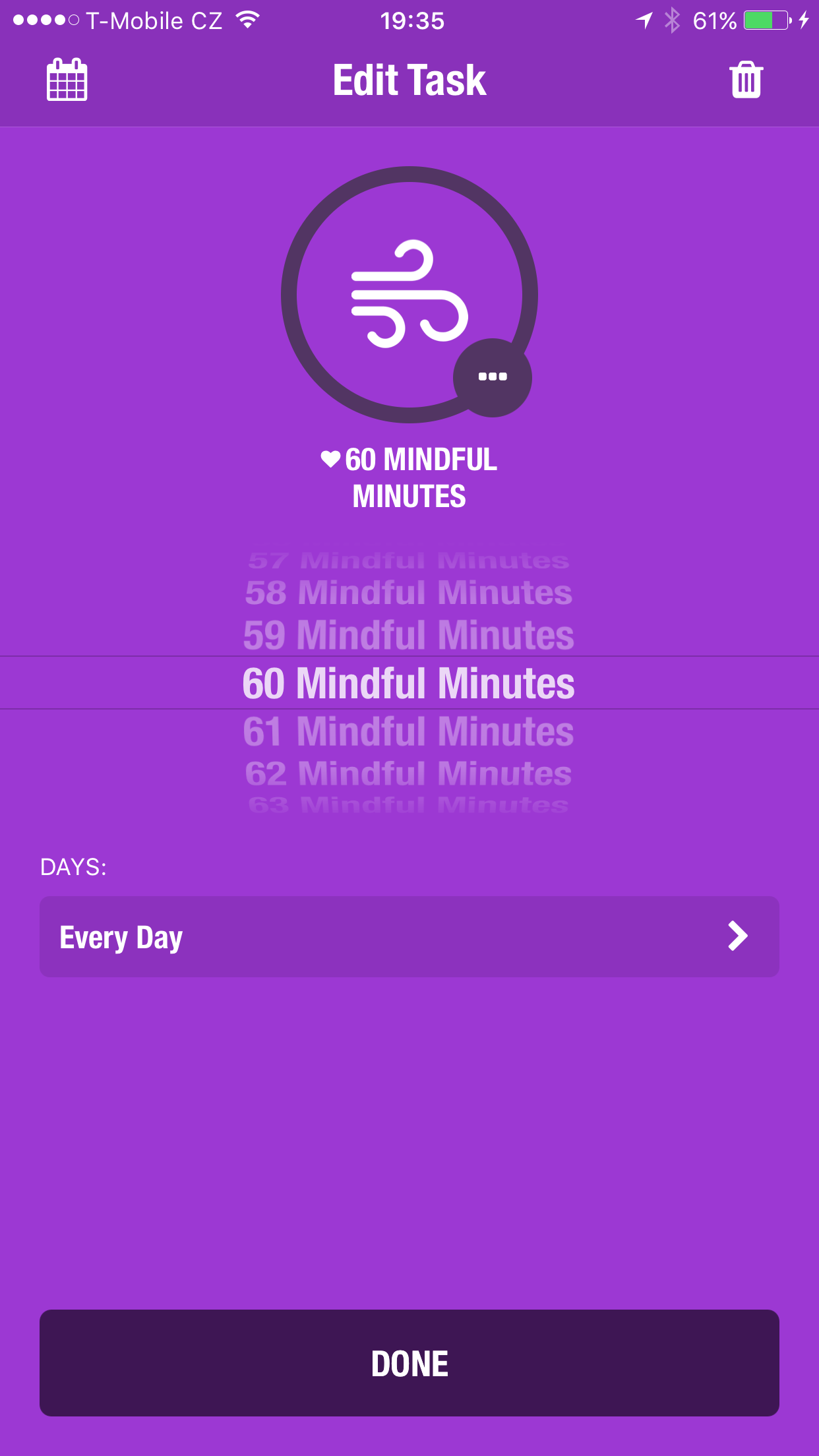819x1456 pixels.
Task: Tap the chevron on the Every Day row
Action: [737, 937]
